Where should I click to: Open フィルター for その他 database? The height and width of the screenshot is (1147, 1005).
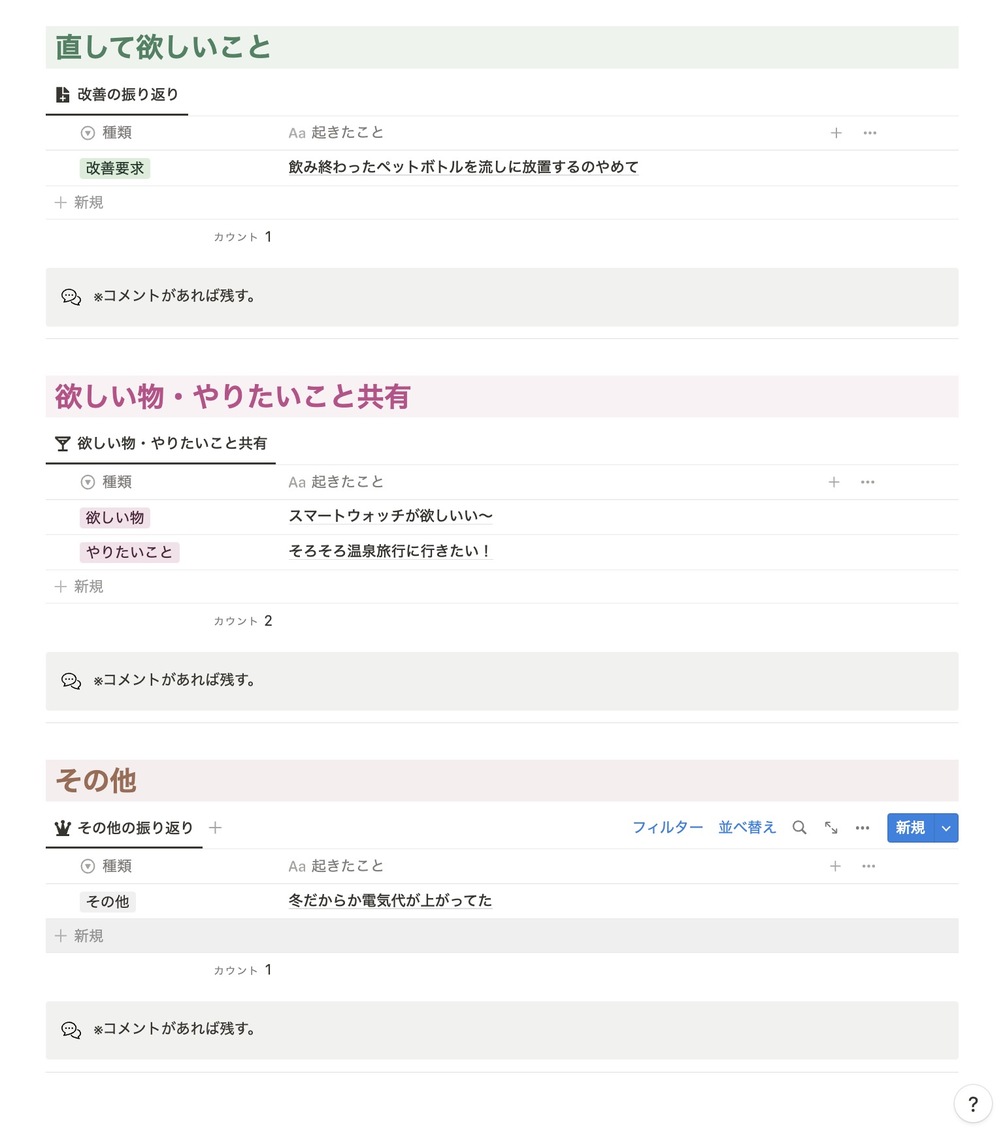coord(667,828)
